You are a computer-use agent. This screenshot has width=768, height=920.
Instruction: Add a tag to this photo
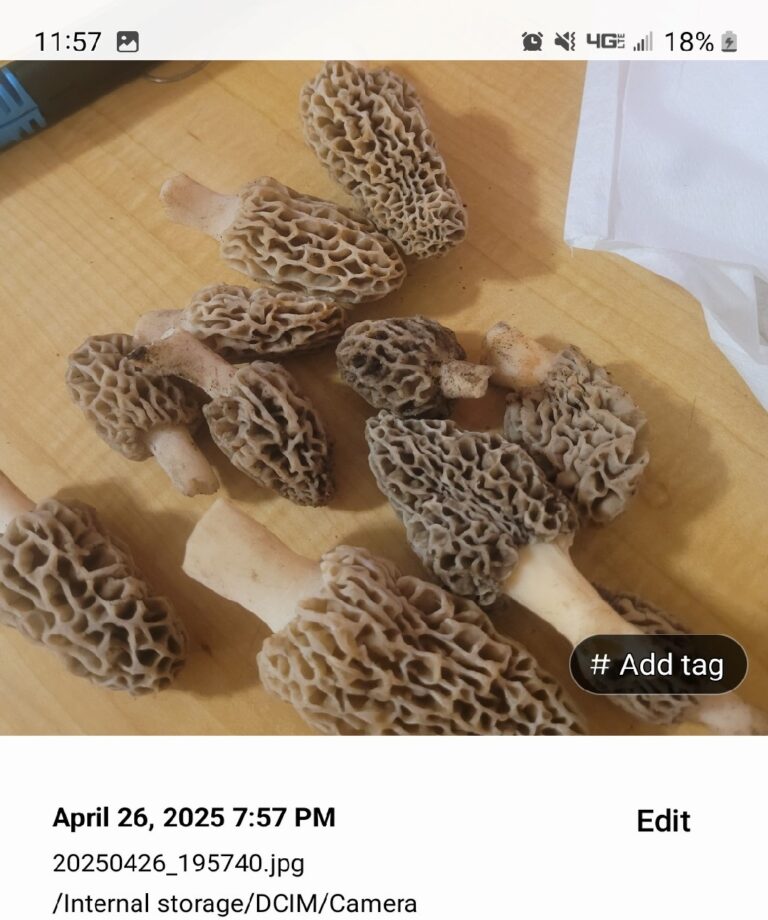(658, 665)
